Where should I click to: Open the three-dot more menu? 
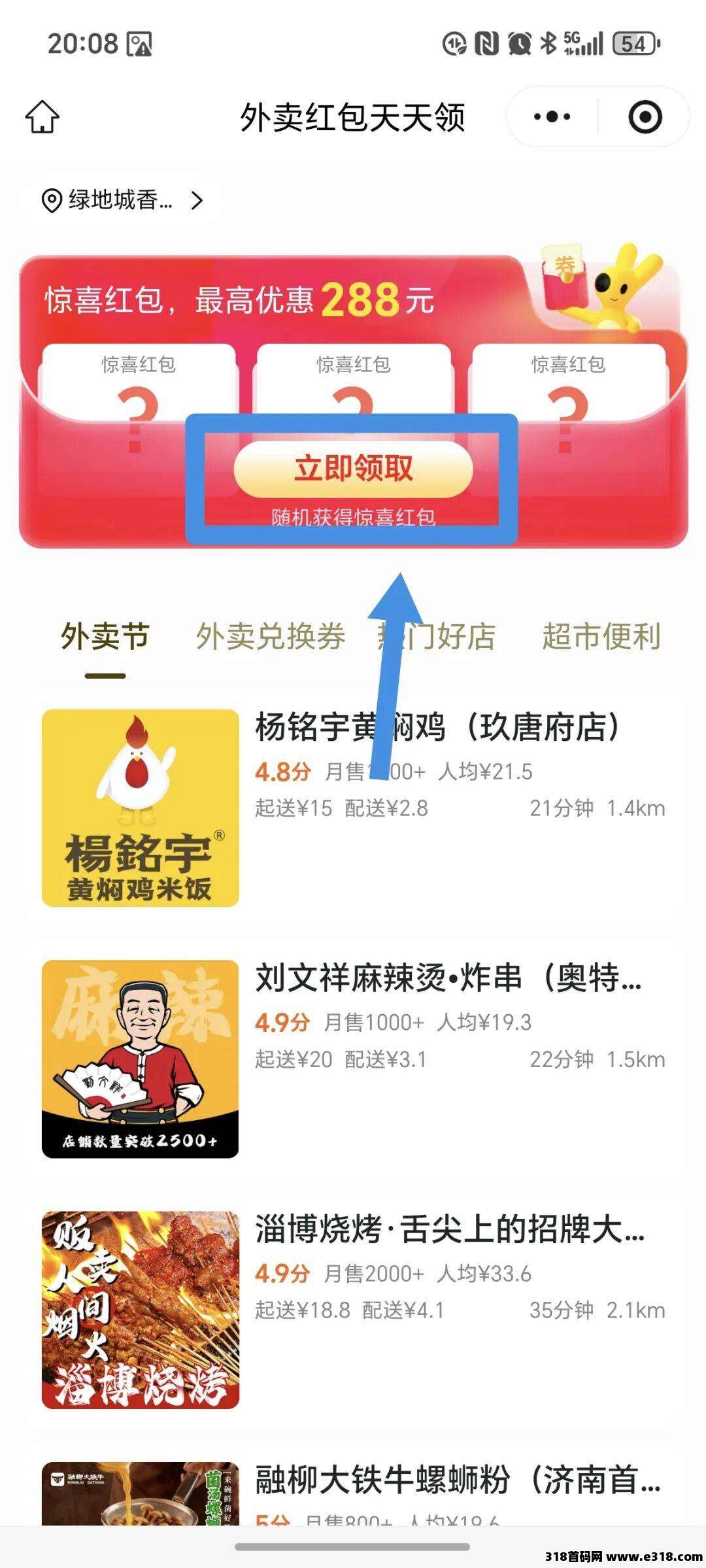[552, 117]
